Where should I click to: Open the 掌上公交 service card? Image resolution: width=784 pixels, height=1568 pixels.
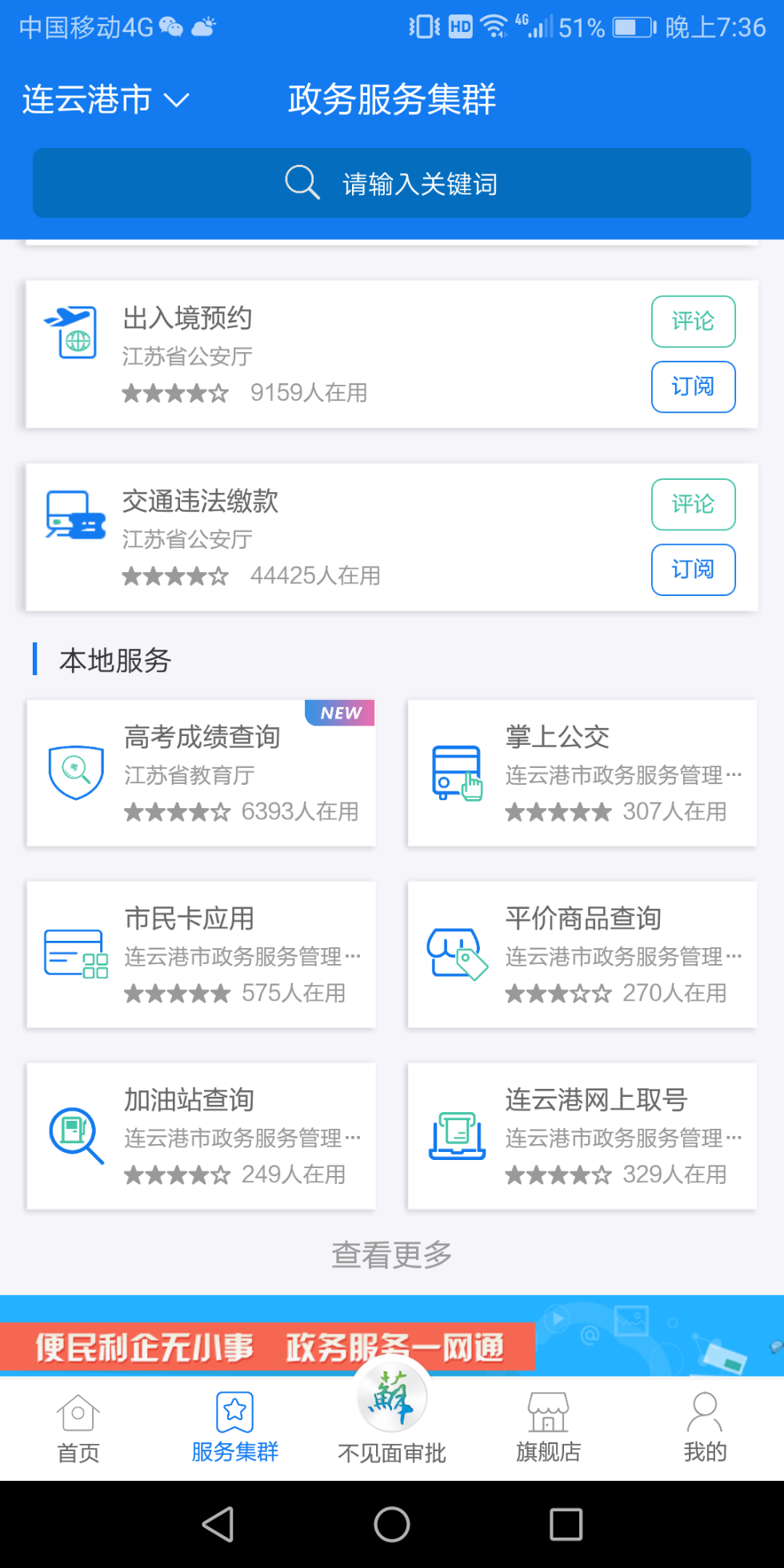(582, 773)
